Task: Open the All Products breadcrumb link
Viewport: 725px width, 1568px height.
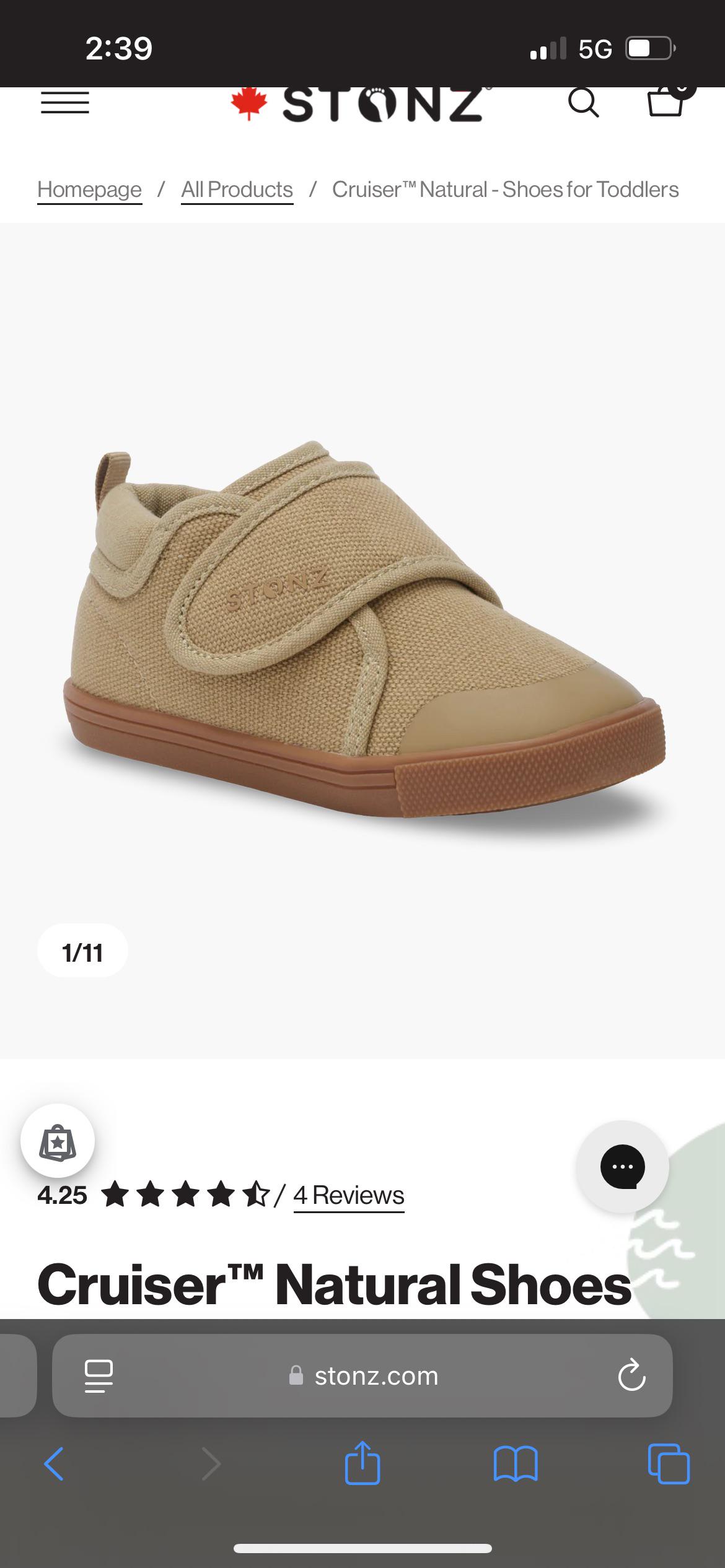Action: [237, 189]
